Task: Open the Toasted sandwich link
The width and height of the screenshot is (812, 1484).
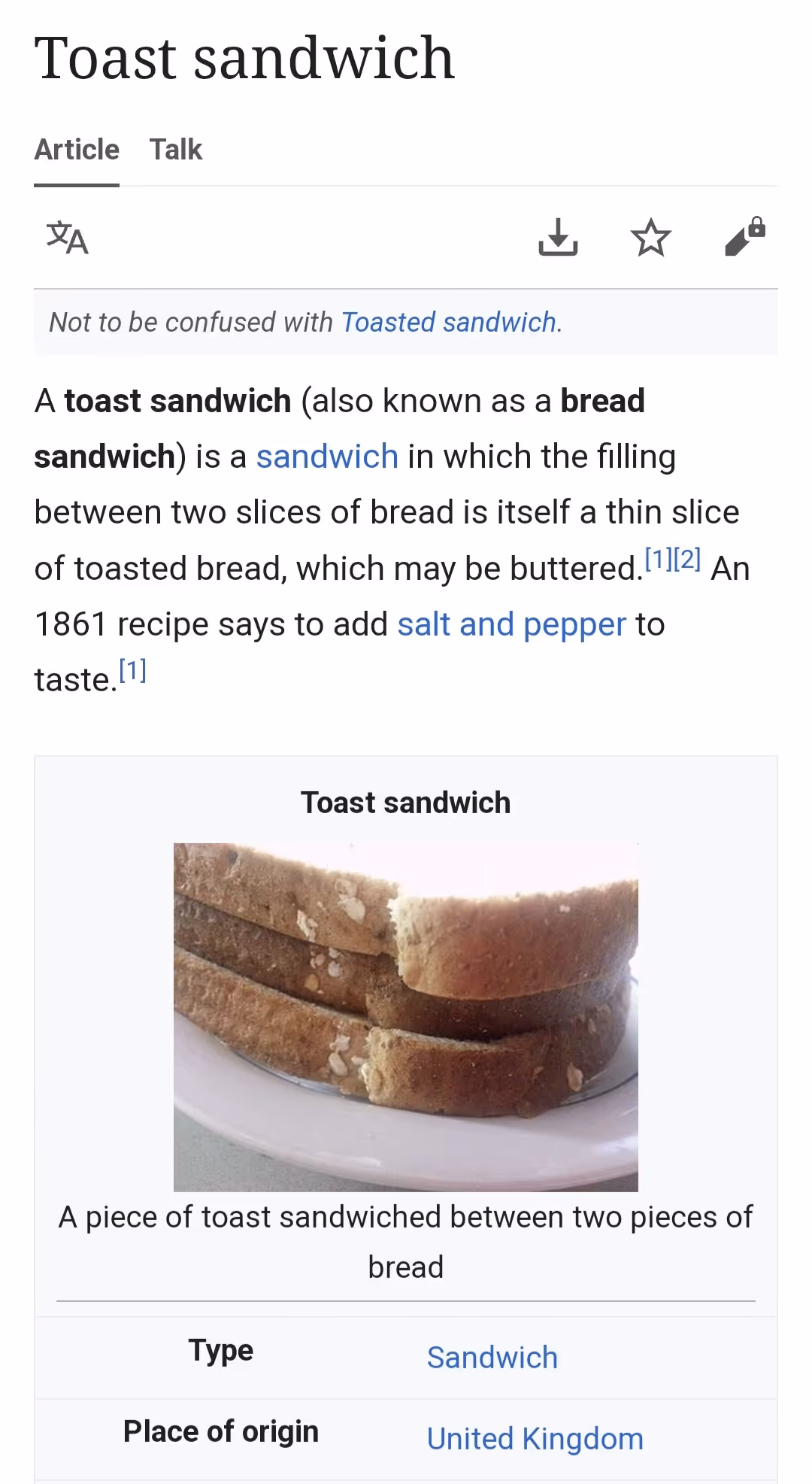Action: point(448,322)
